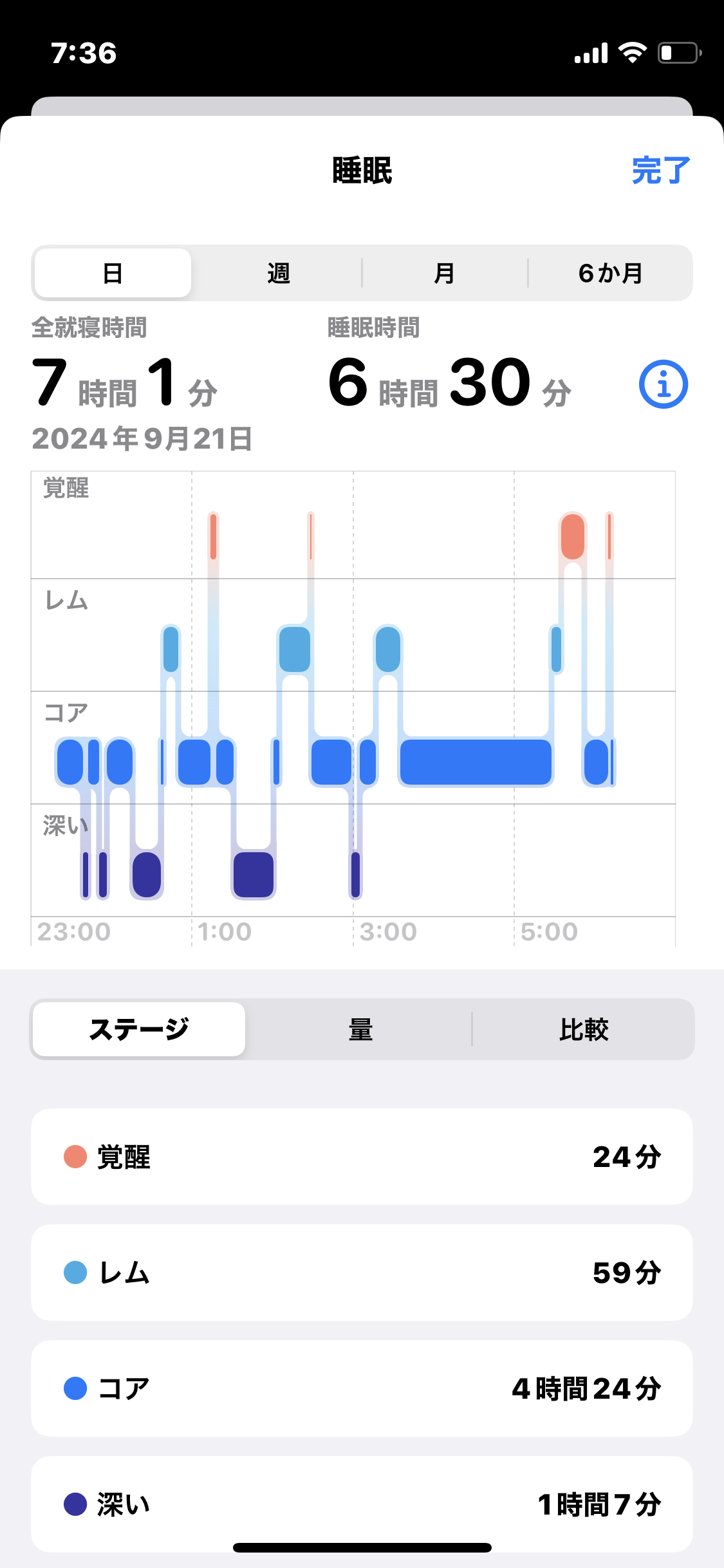Open the sleep info icon
The height and width of the screenshot is (1568, 724).
(x=663, y=384)
